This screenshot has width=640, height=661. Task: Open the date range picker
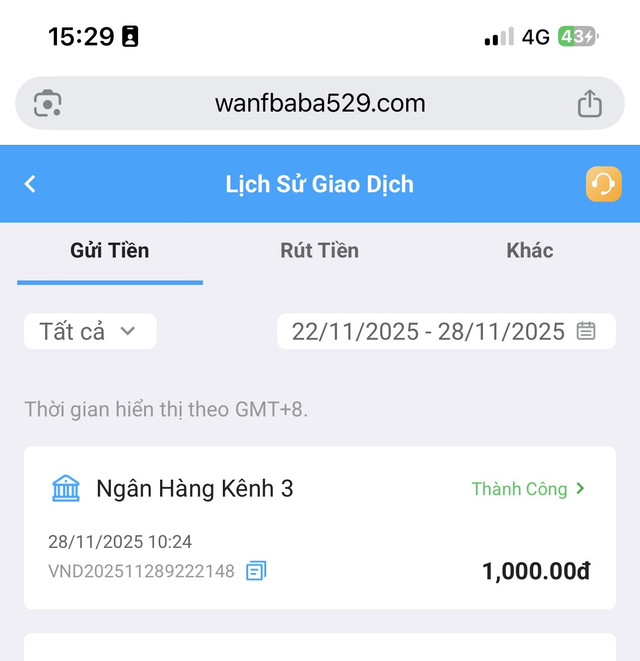click(x=445, y=331)
